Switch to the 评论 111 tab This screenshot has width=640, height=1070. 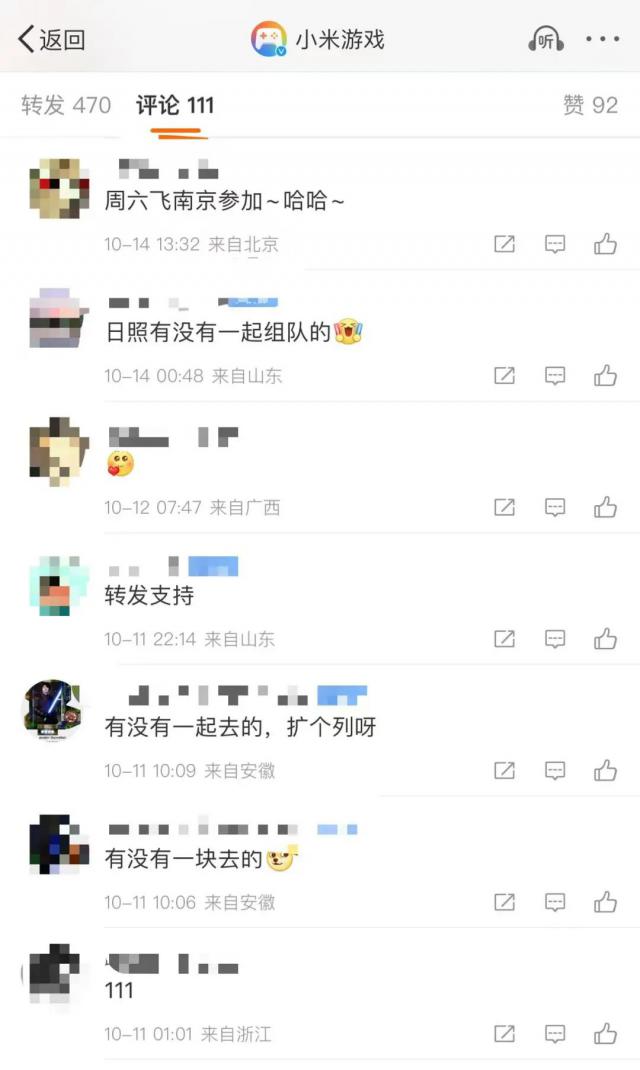(175, 105)
